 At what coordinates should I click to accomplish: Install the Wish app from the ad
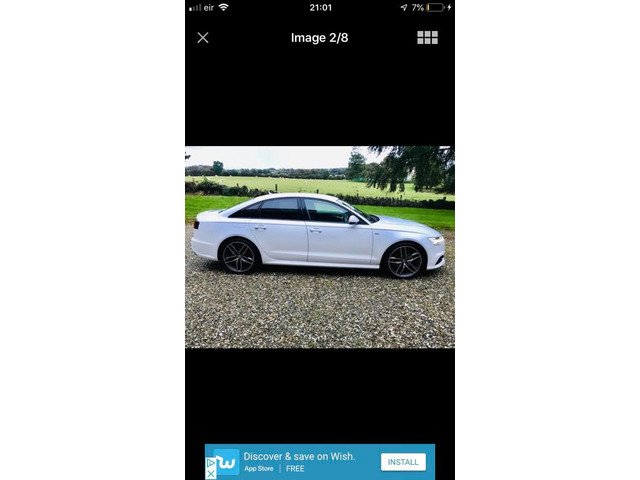point(403,462)
